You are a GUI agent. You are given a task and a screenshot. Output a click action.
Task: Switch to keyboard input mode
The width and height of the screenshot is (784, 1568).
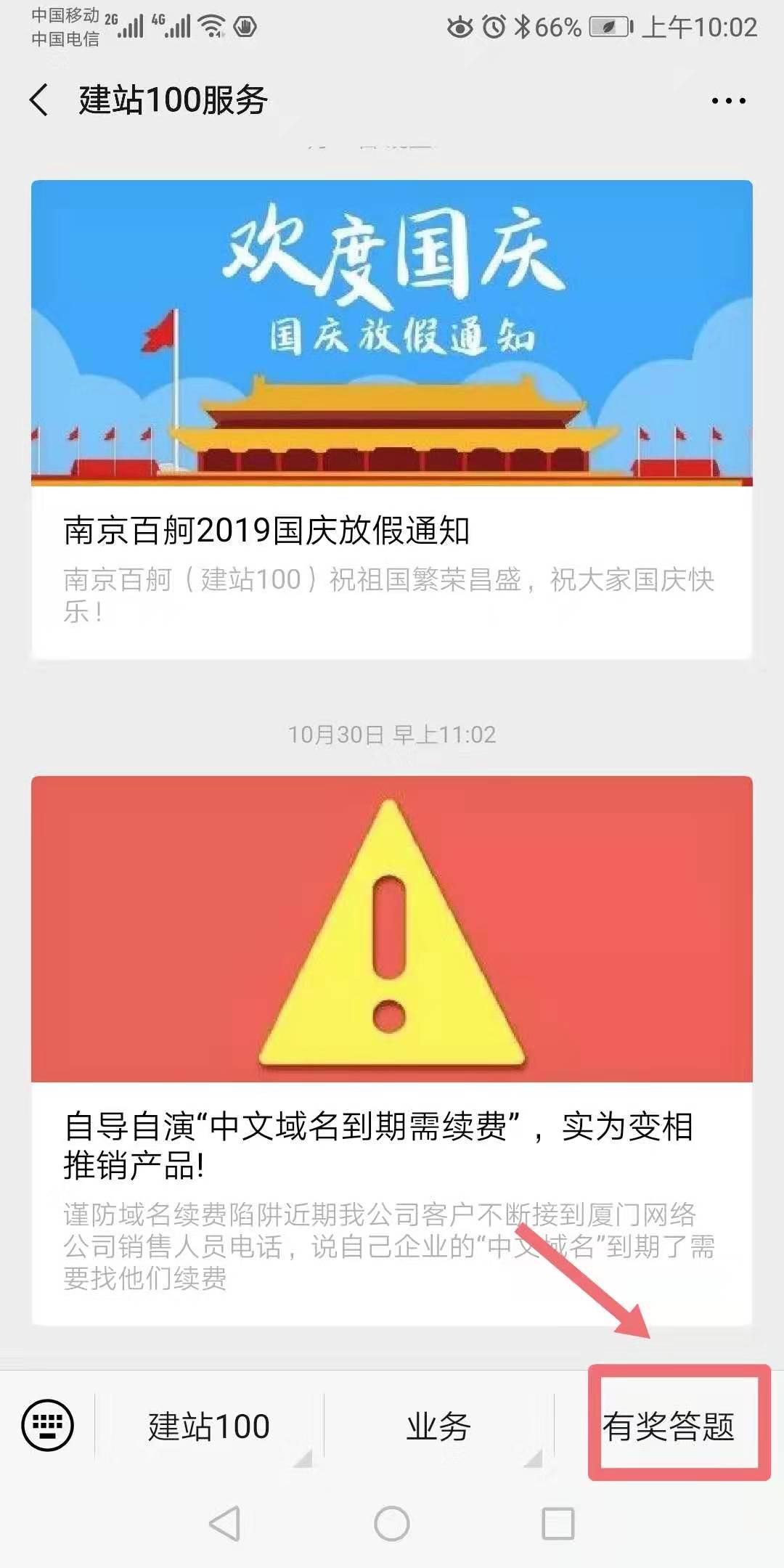tap(48, 1425)
